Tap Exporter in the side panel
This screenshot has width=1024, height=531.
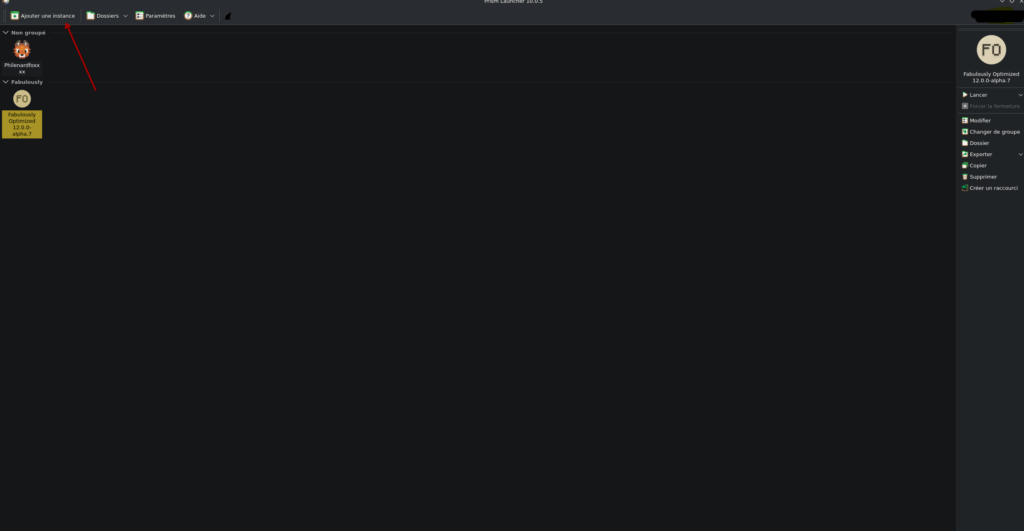click(x=980, y=154)
